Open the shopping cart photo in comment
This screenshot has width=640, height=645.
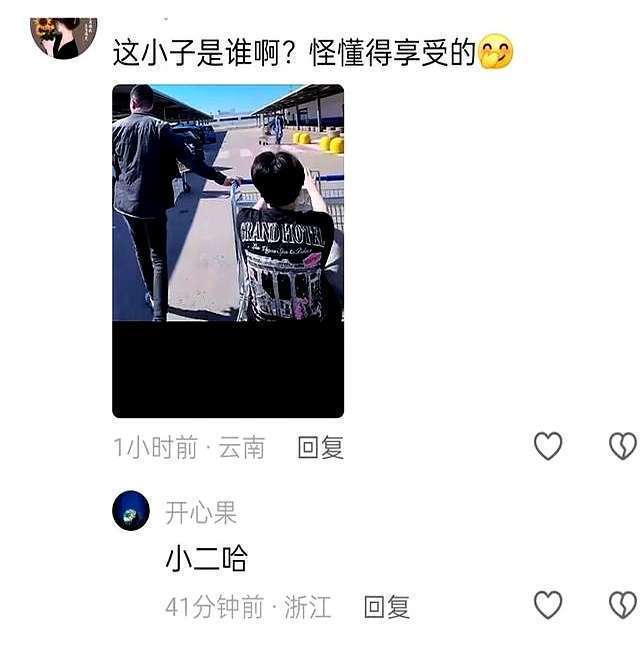point(228,250)
